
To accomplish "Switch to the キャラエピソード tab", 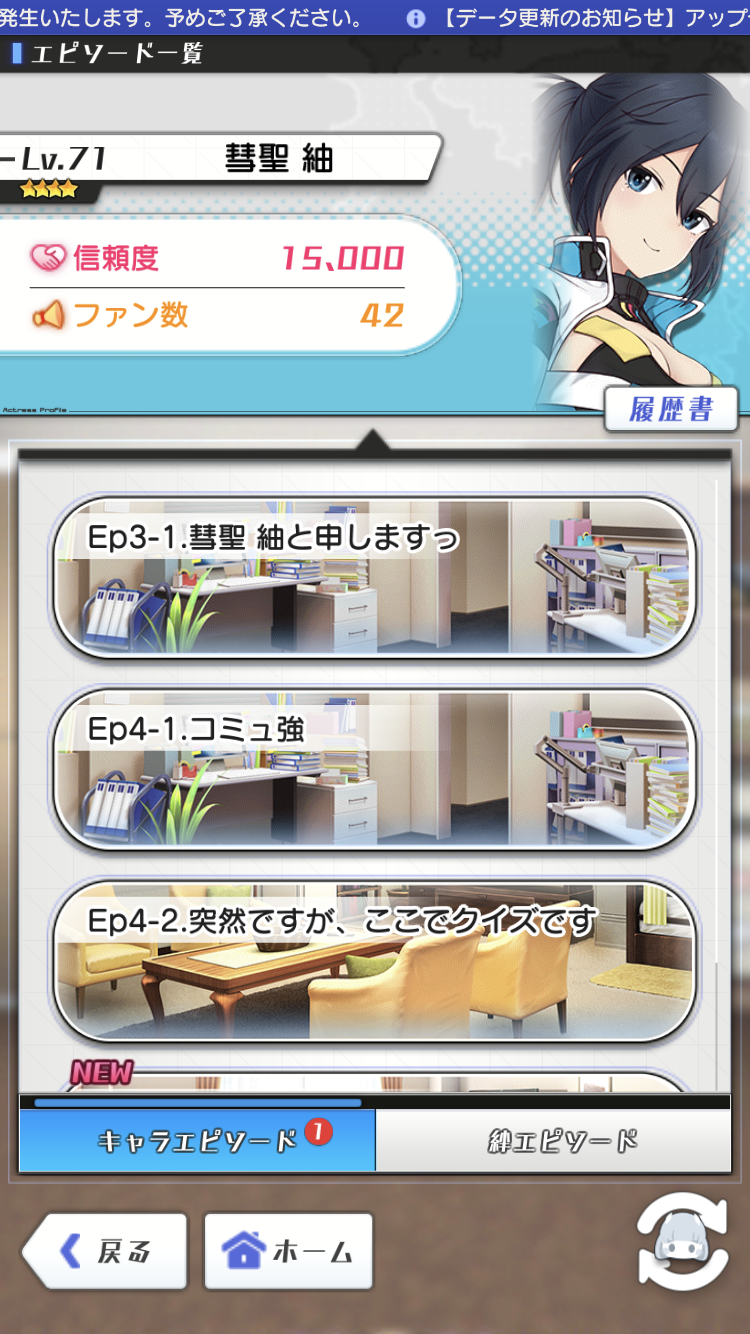I will [198, 1140].
